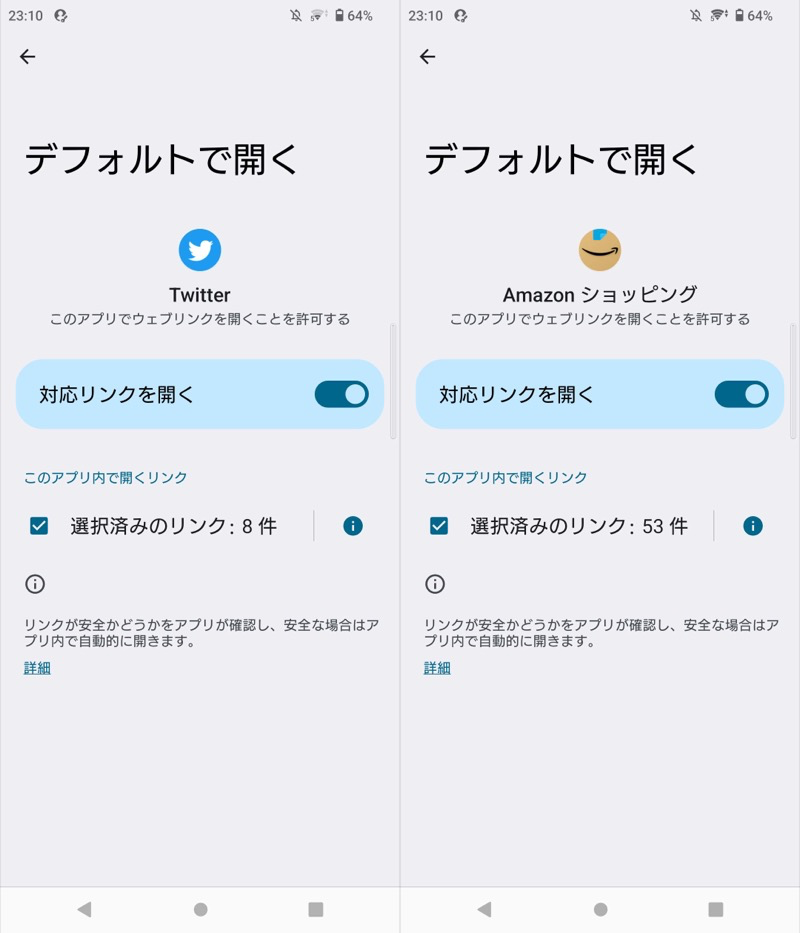Viewport: 800px width, 933px height.
Task: Open the 詳細 link on Amazon screen
Action: tap(437, 668)
